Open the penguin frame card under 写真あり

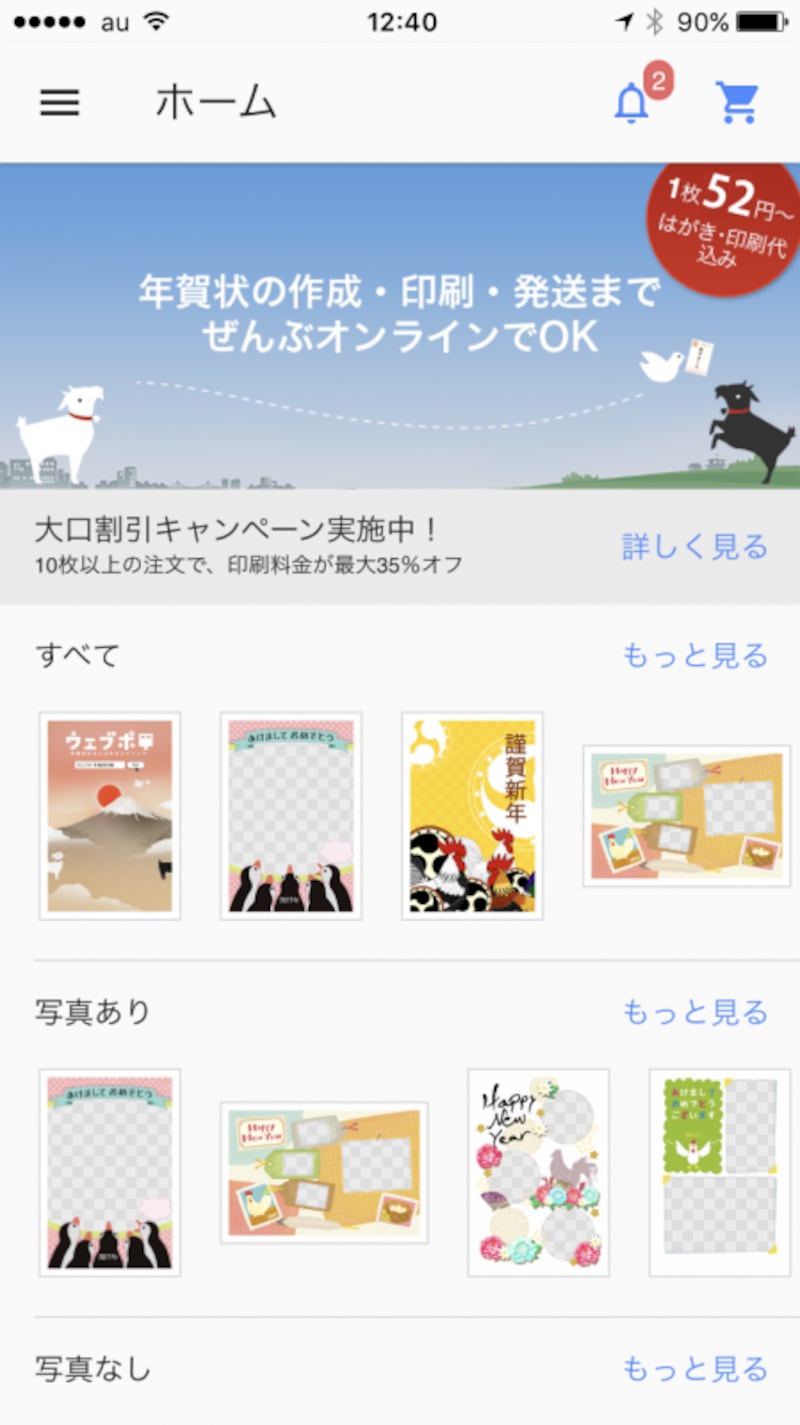tap(110, 1172)
